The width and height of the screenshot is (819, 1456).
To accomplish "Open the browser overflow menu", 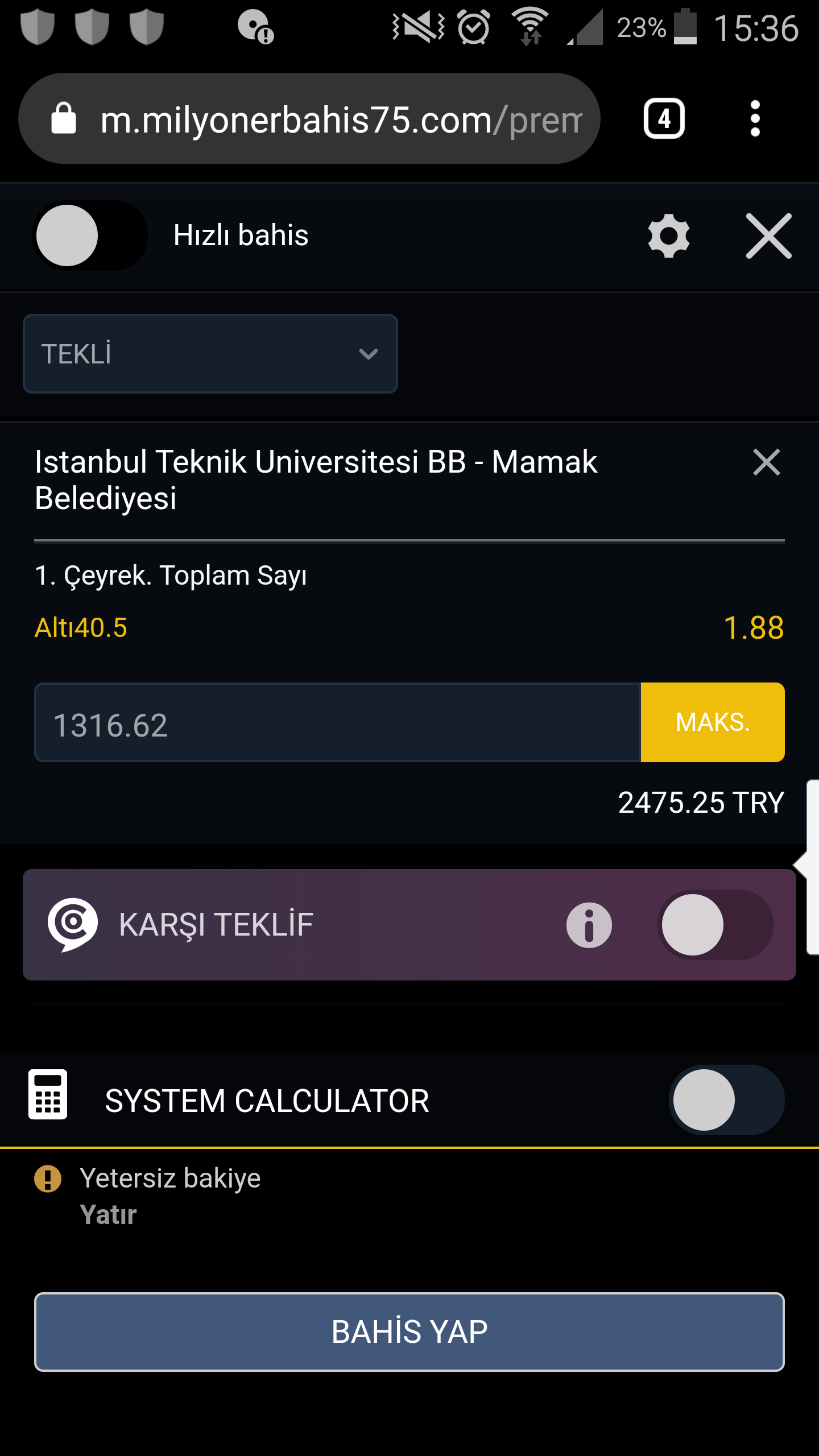I will (755, 119).
